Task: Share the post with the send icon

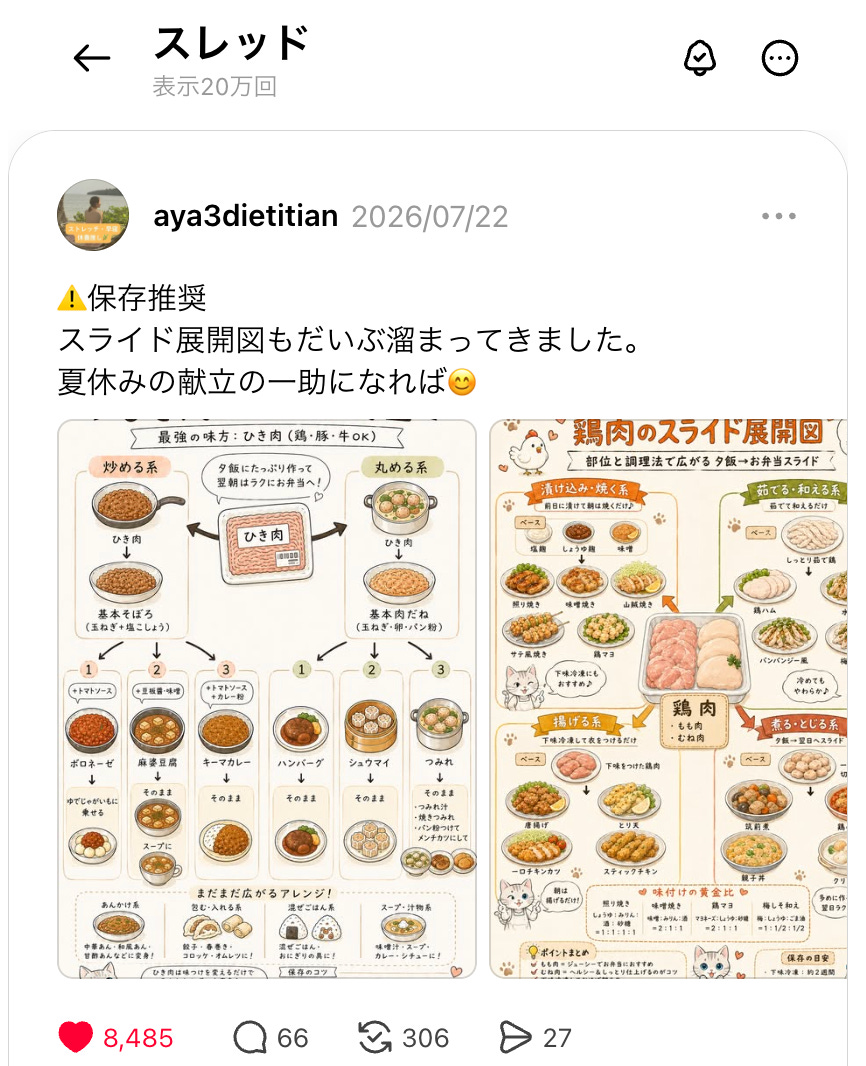Action: [x=515, y=1037]
